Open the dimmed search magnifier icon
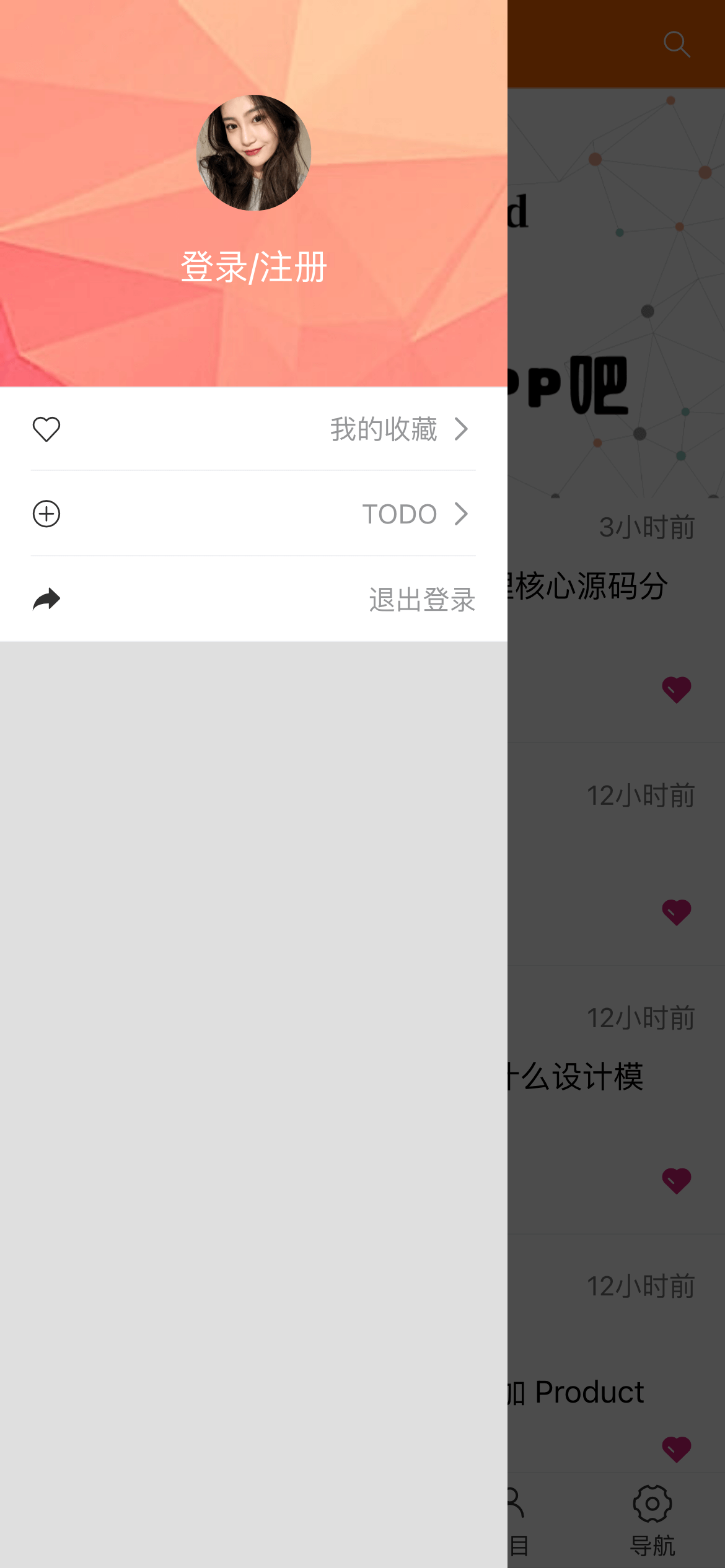Image resolution: width=725 pixels, height=1568 pixels. (x=676, y=45)
